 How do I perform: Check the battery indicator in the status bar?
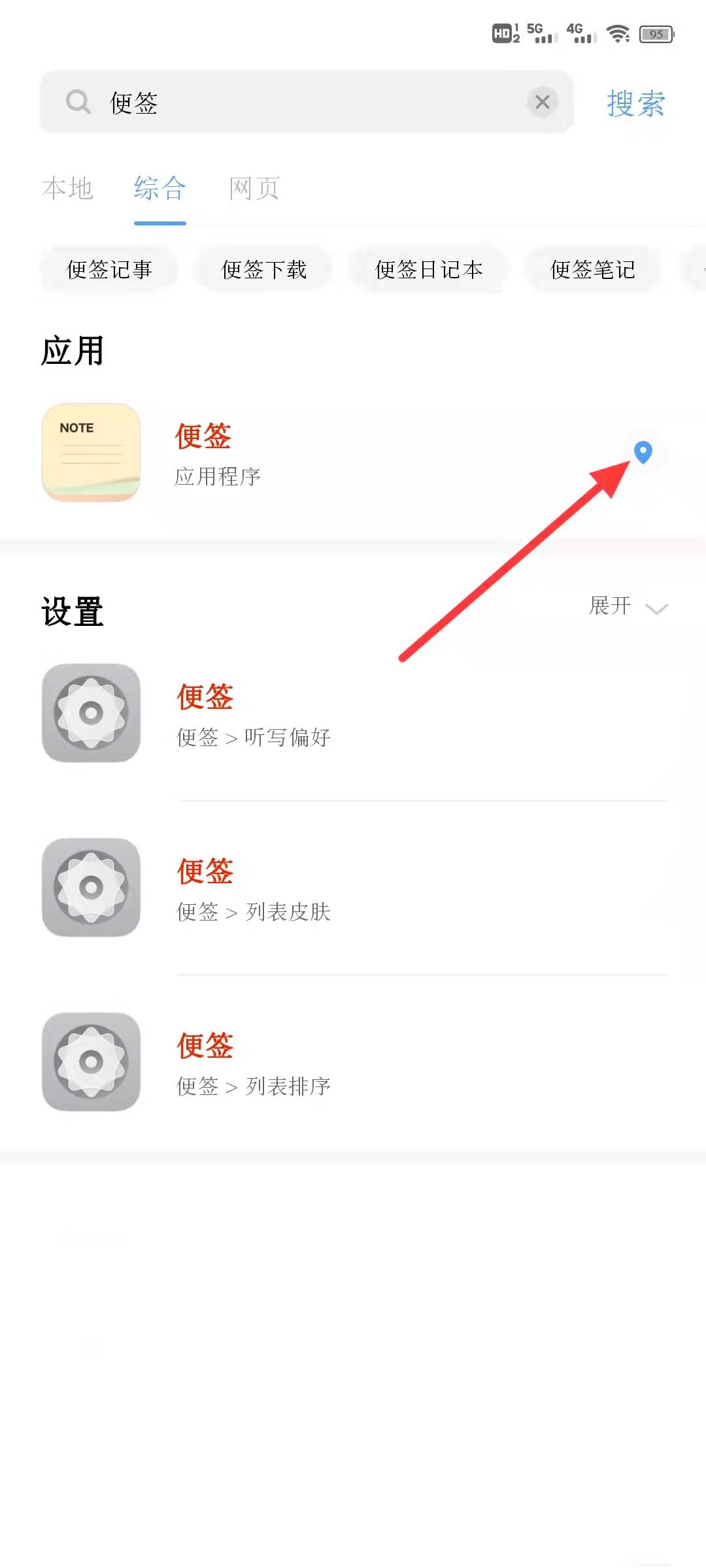click(x=657, y=34)
